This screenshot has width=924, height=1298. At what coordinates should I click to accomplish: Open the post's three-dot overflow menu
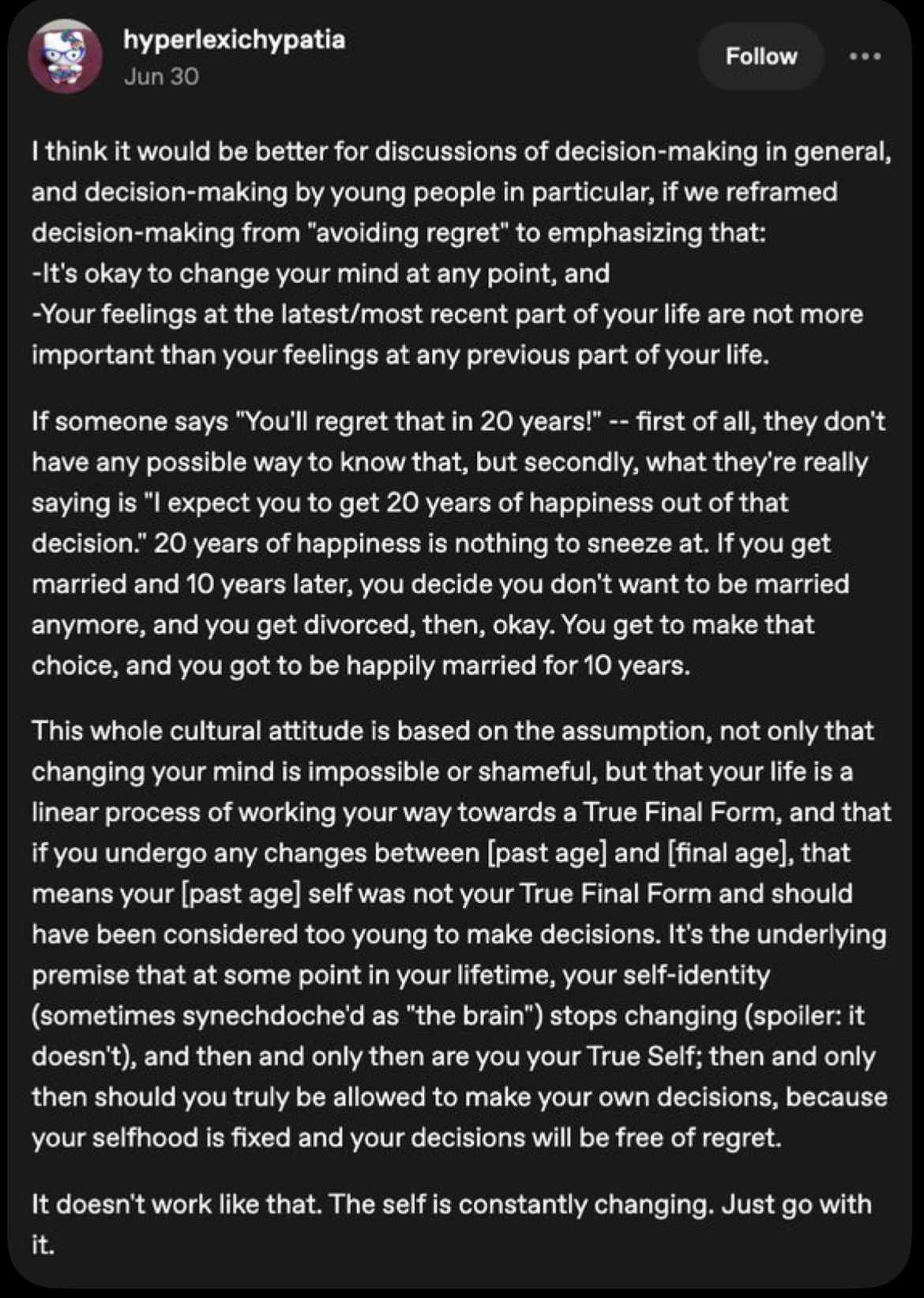[x=865, y=56]
